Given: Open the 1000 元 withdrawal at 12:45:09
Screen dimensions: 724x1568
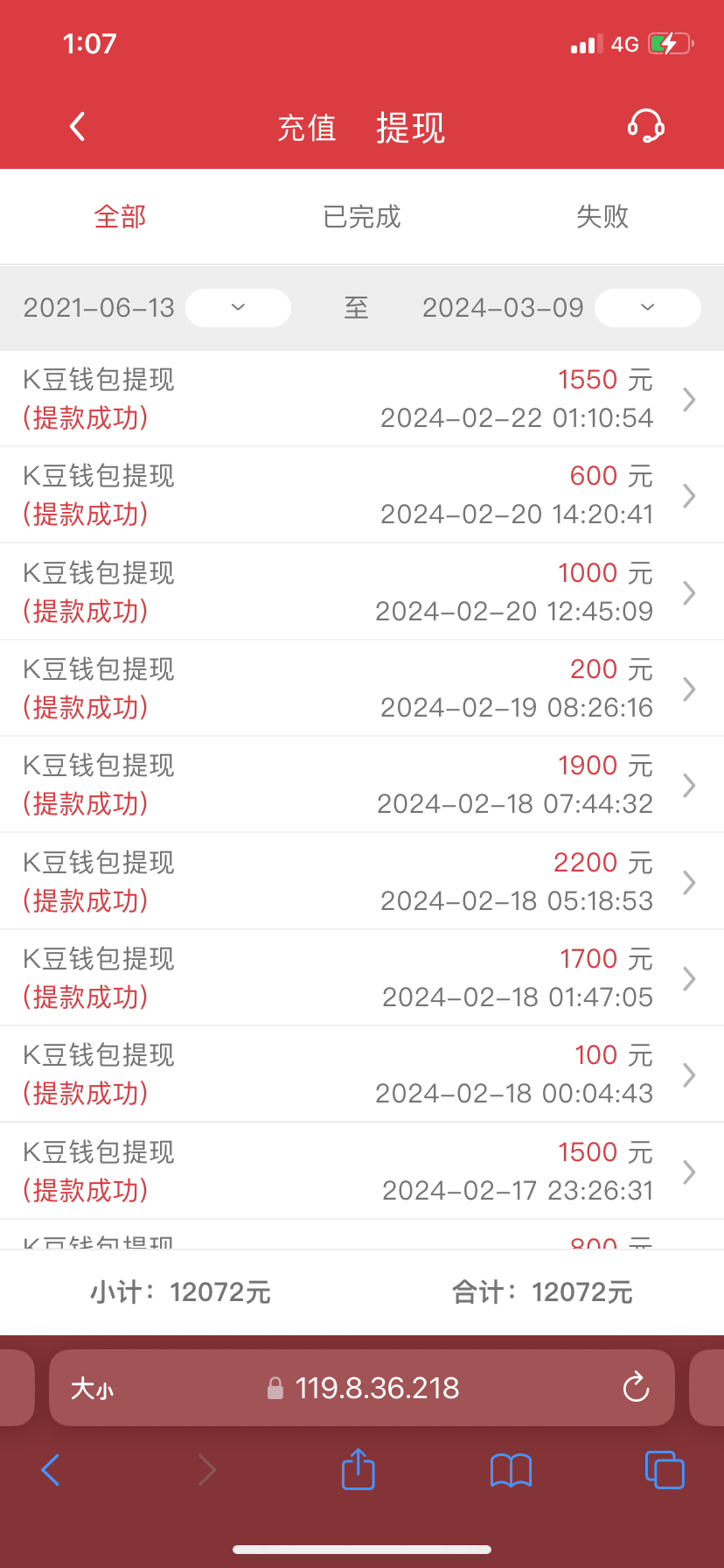Looking at the screenshot, I should click(362, 592).
